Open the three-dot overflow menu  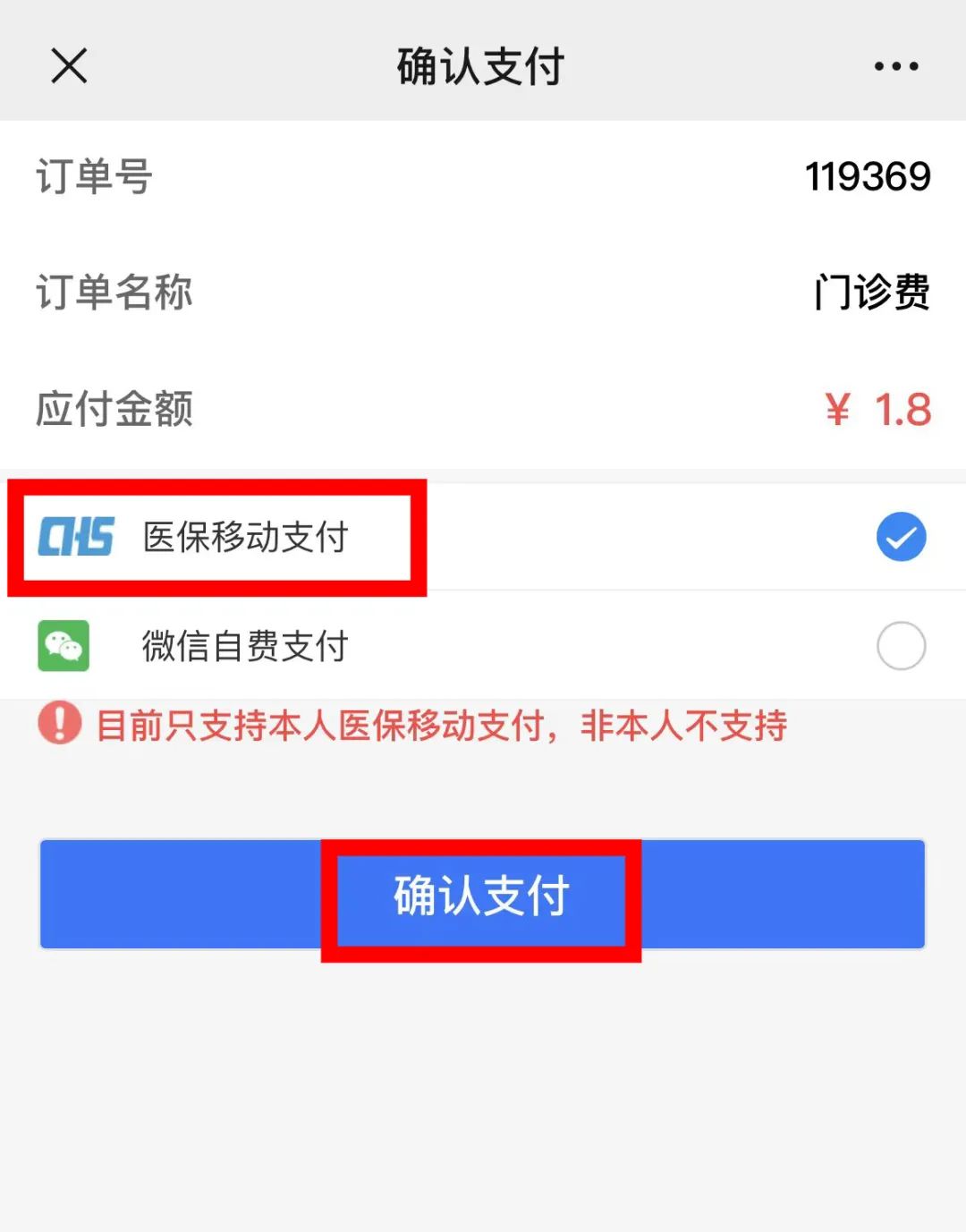(895, 66)
